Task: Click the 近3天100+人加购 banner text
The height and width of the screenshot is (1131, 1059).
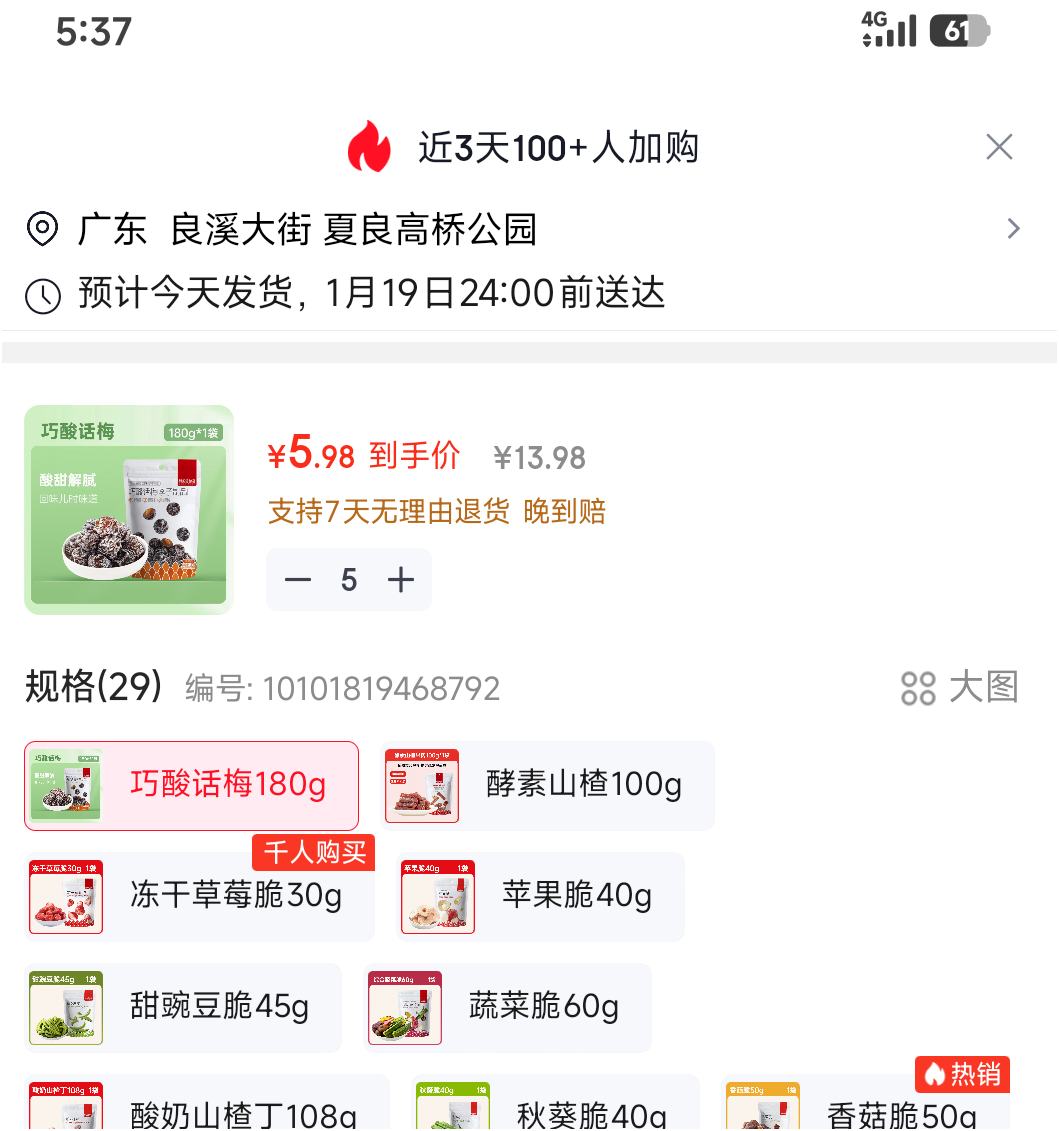Action: tap(558, 146)
